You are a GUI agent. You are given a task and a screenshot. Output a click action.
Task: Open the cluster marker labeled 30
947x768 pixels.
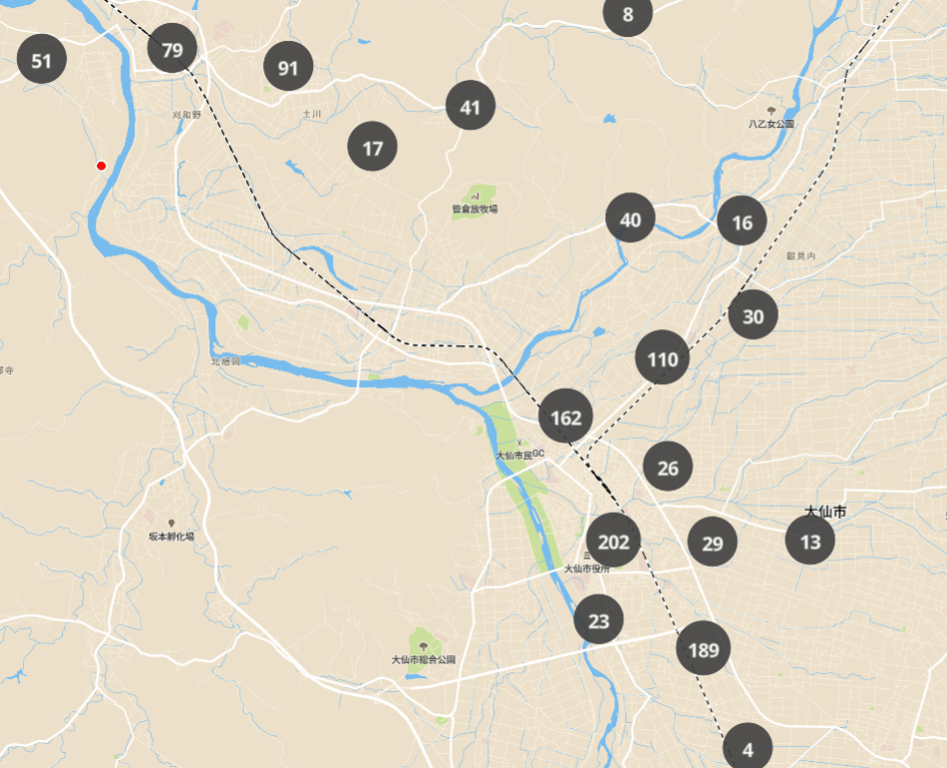[753, 315]
